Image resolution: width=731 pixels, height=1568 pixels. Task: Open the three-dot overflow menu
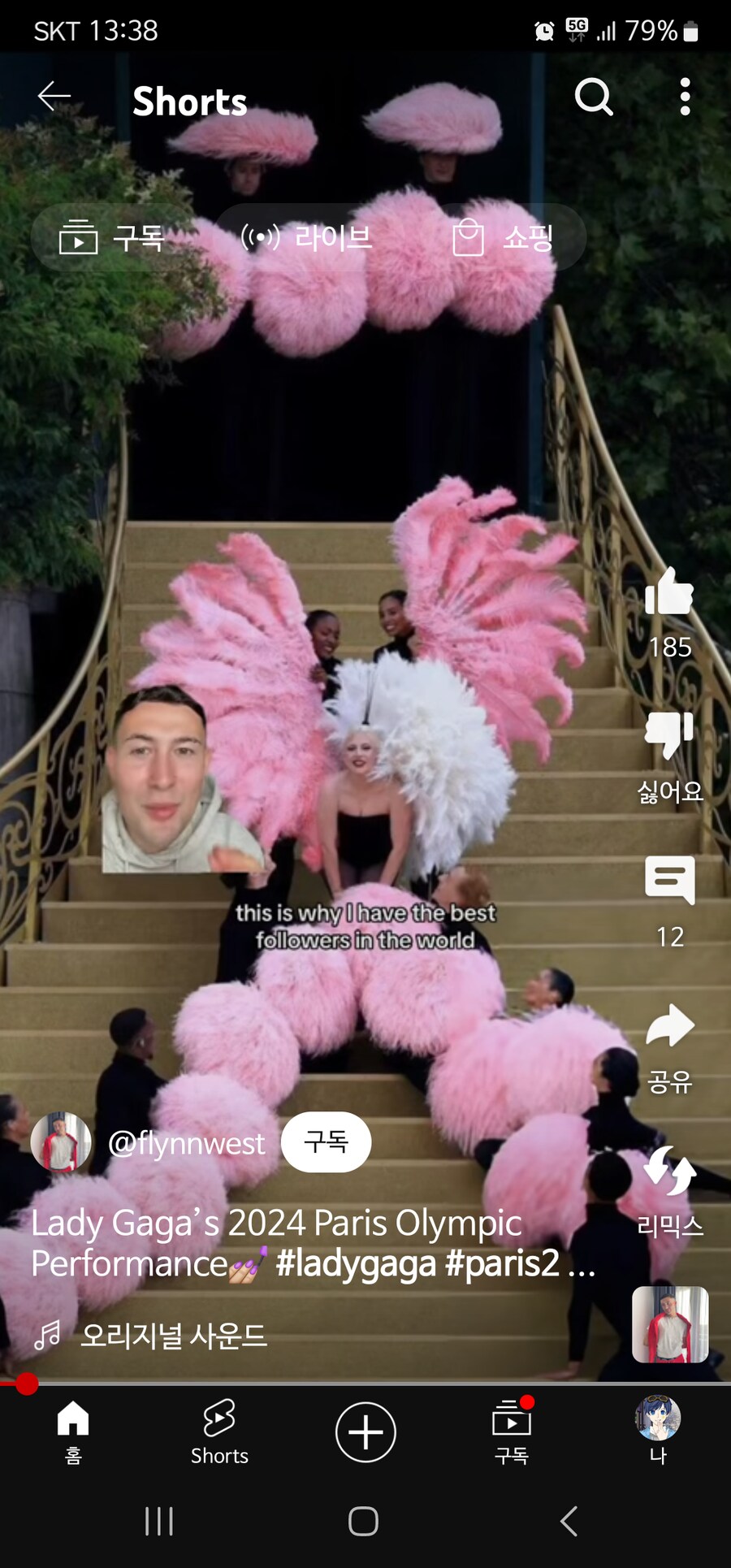pyautogui.click(x=685, y=97)
